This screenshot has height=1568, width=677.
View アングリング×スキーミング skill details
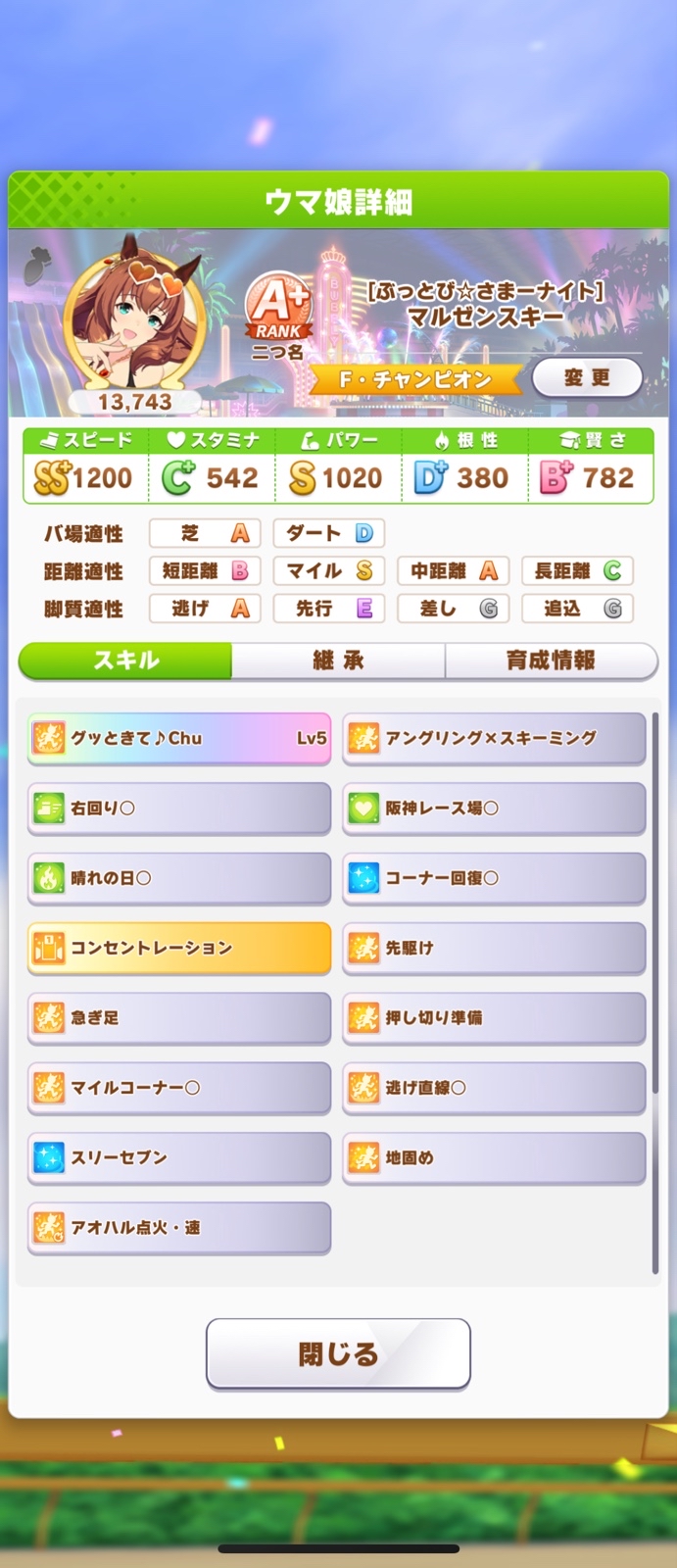(x=494, y=738)
